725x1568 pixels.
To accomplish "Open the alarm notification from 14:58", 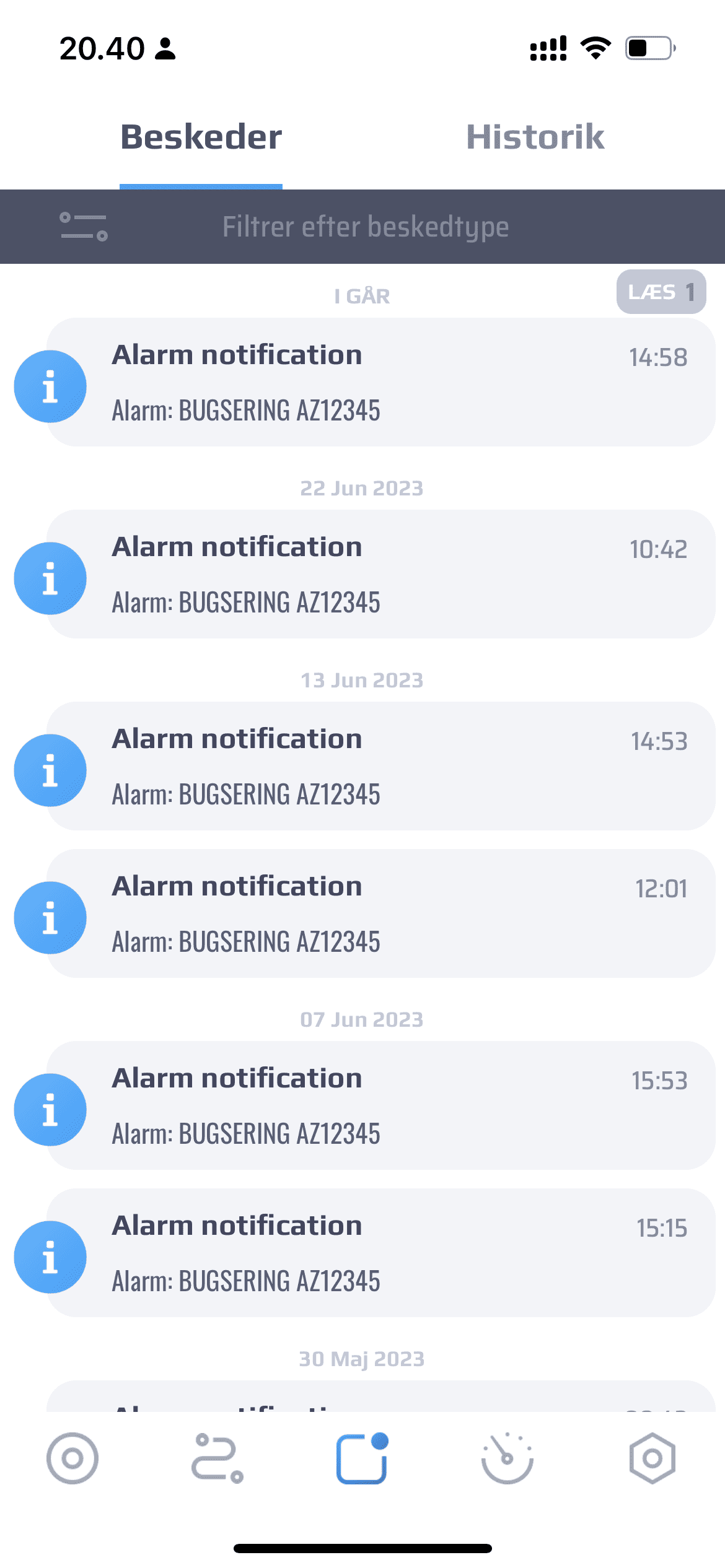I will point(380,382).
